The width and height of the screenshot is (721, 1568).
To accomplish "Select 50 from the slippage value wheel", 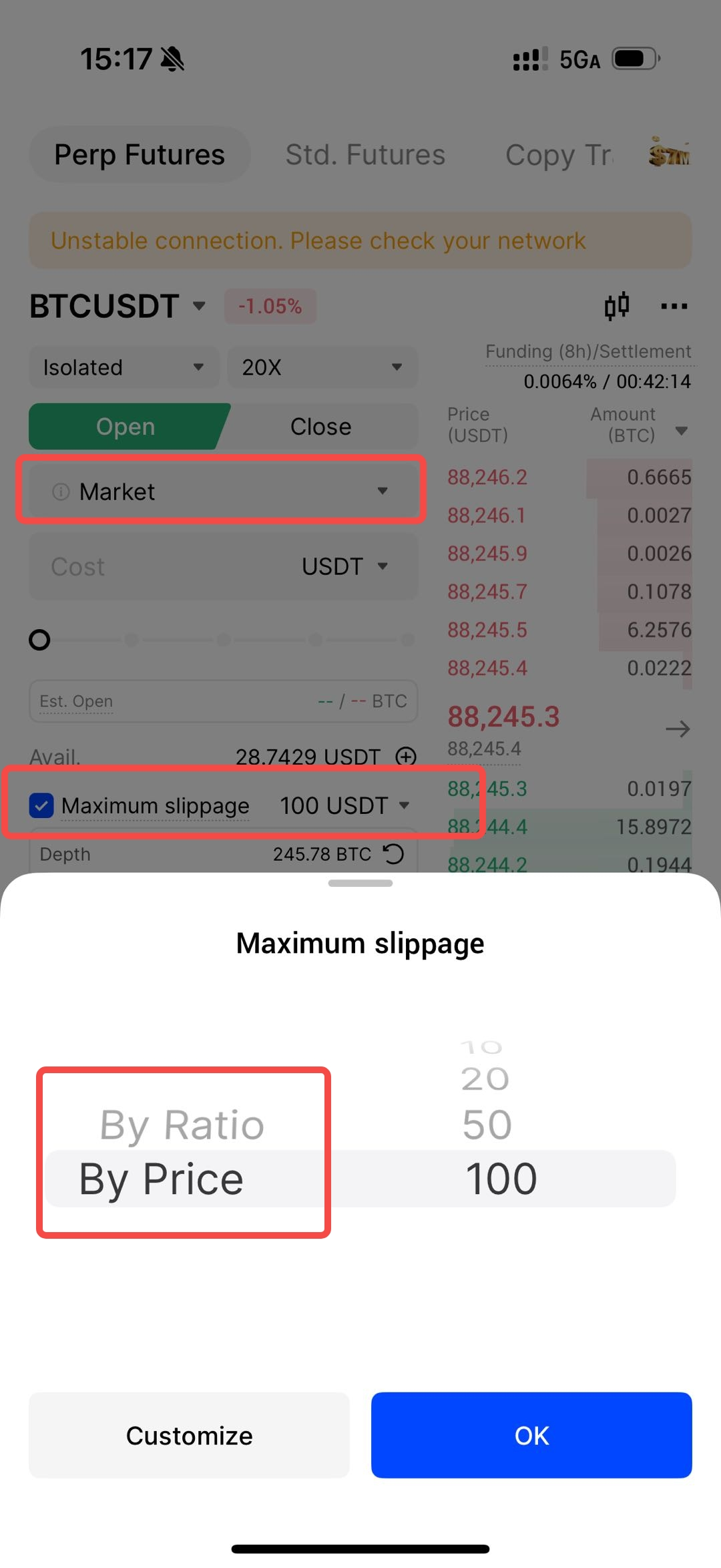I will click(486, 1123).
